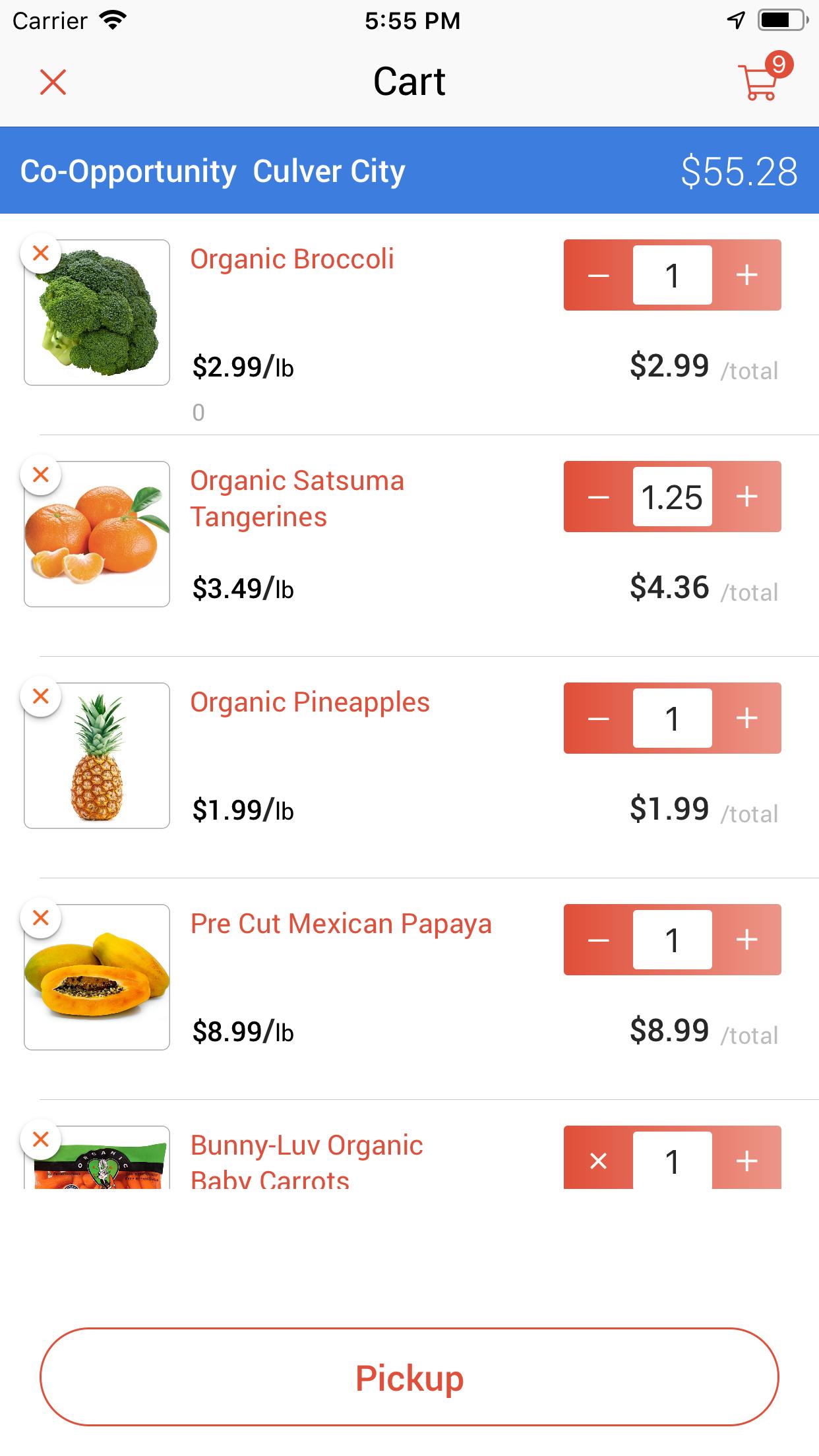Increase Satsuma Tangerines quantity

[746, 497]
